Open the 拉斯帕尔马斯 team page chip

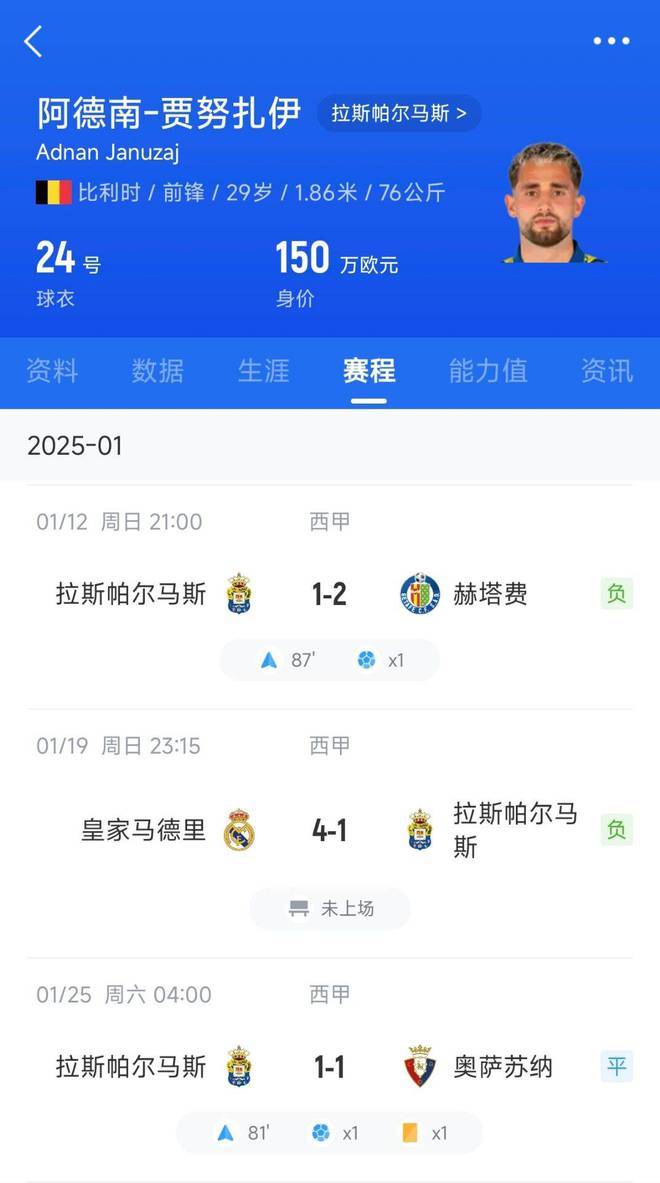pos(399,113)
